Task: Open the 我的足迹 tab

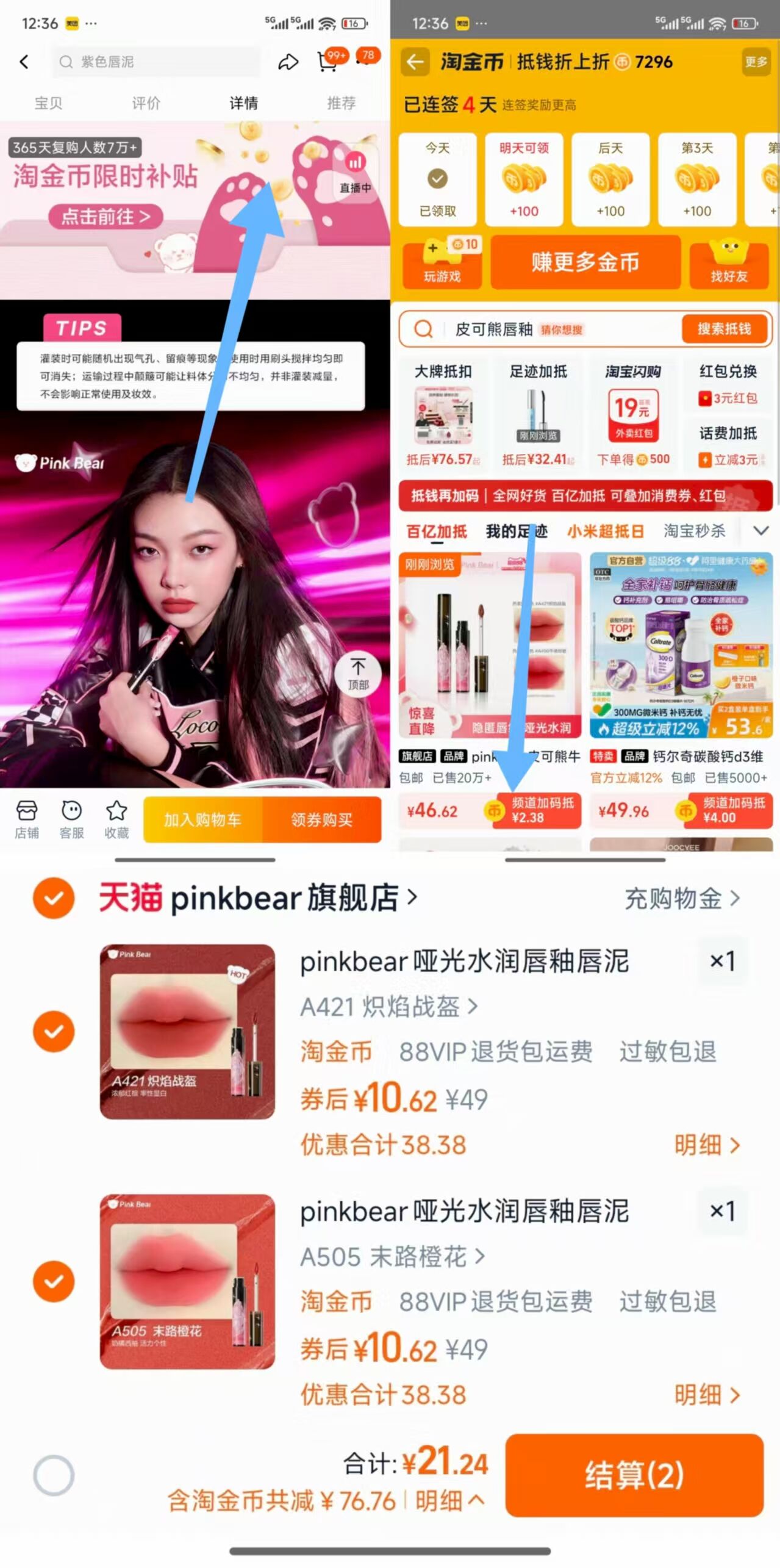Action: 516,531
